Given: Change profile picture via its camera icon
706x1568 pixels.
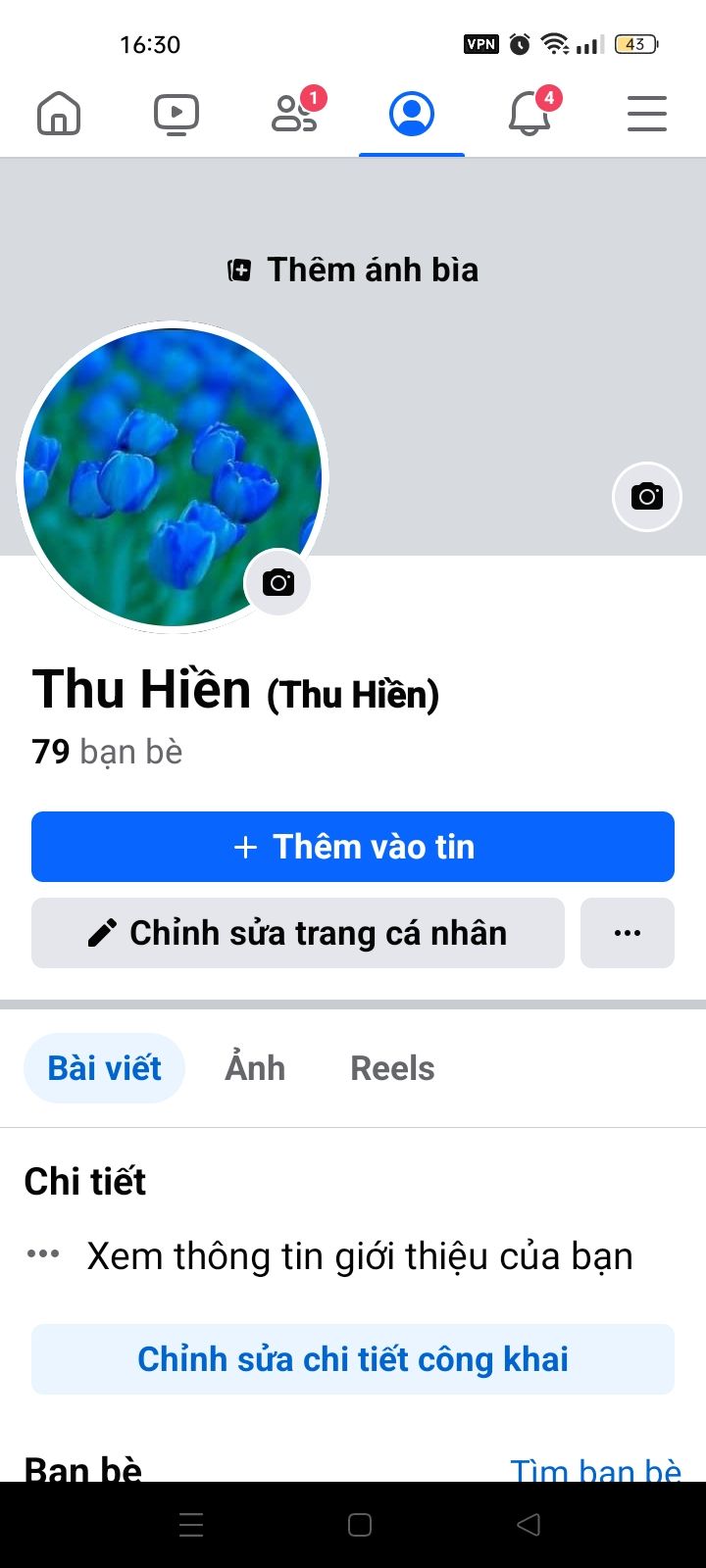Looking at the screenshot, I should pyautogui.click(x=278, y=583).
